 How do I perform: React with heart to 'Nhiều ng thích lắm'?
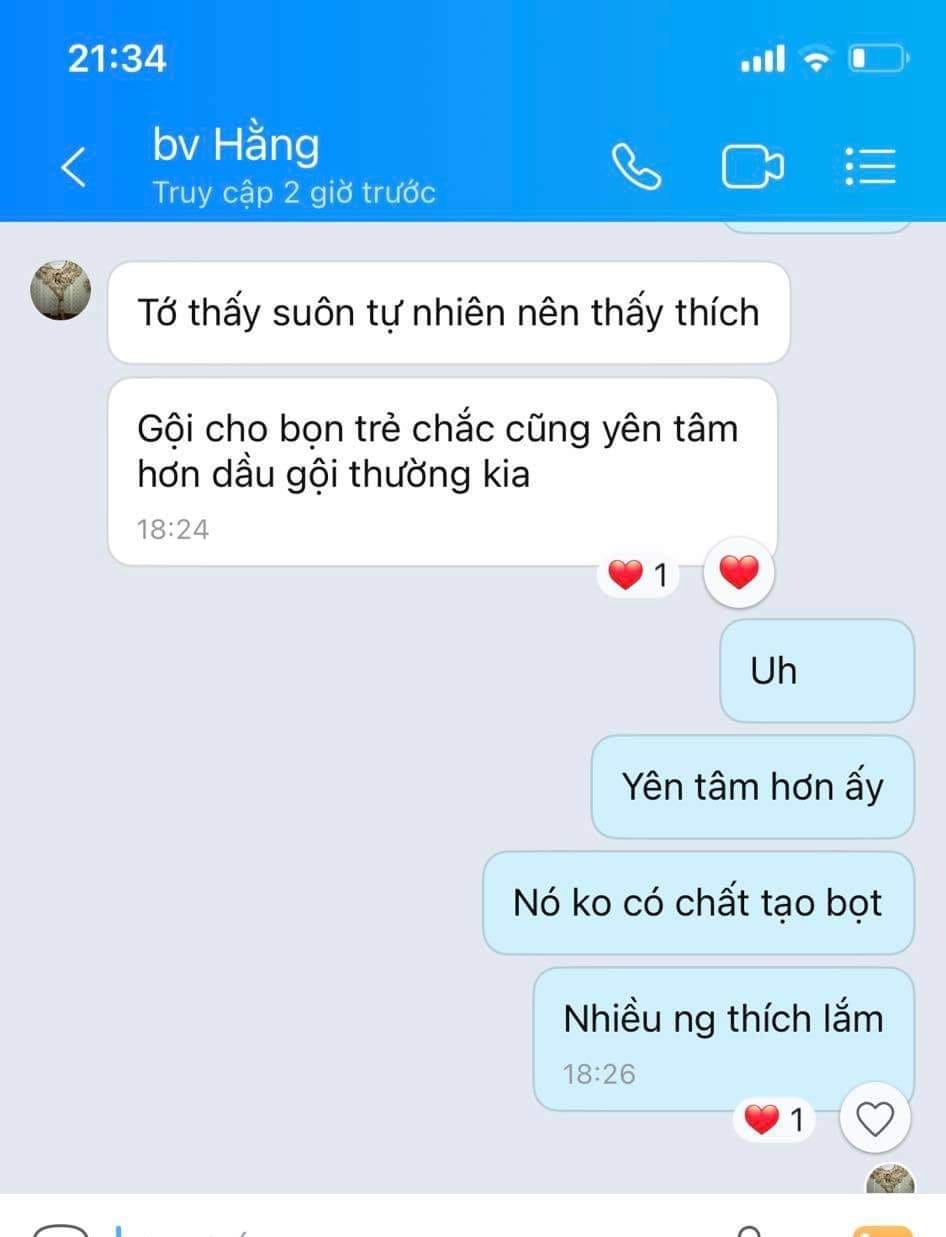click(x=875, y=1121)
